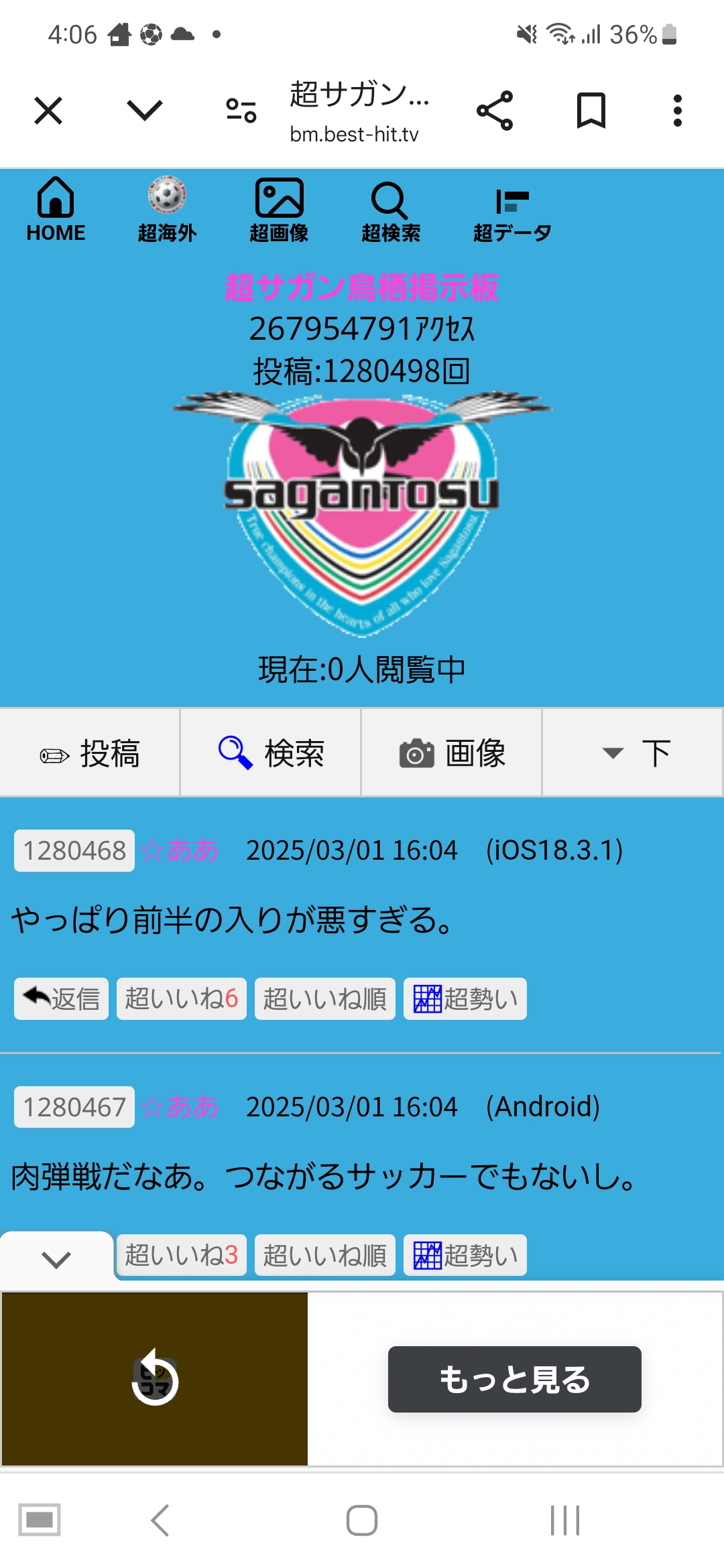Open the browser overflow menu
Viewport: 724px width, 1568px height.
[x=678, y=111]
